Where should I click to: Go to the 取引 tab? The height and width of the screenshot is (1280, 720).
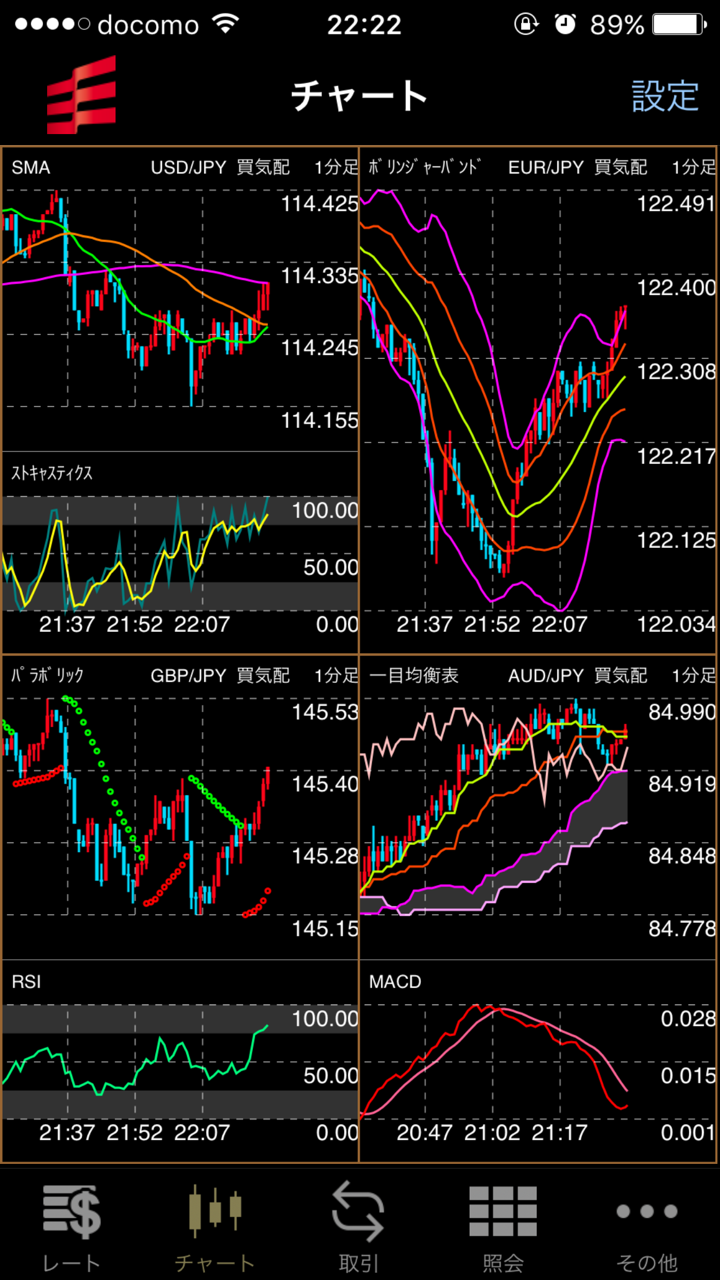(358, 1226)
